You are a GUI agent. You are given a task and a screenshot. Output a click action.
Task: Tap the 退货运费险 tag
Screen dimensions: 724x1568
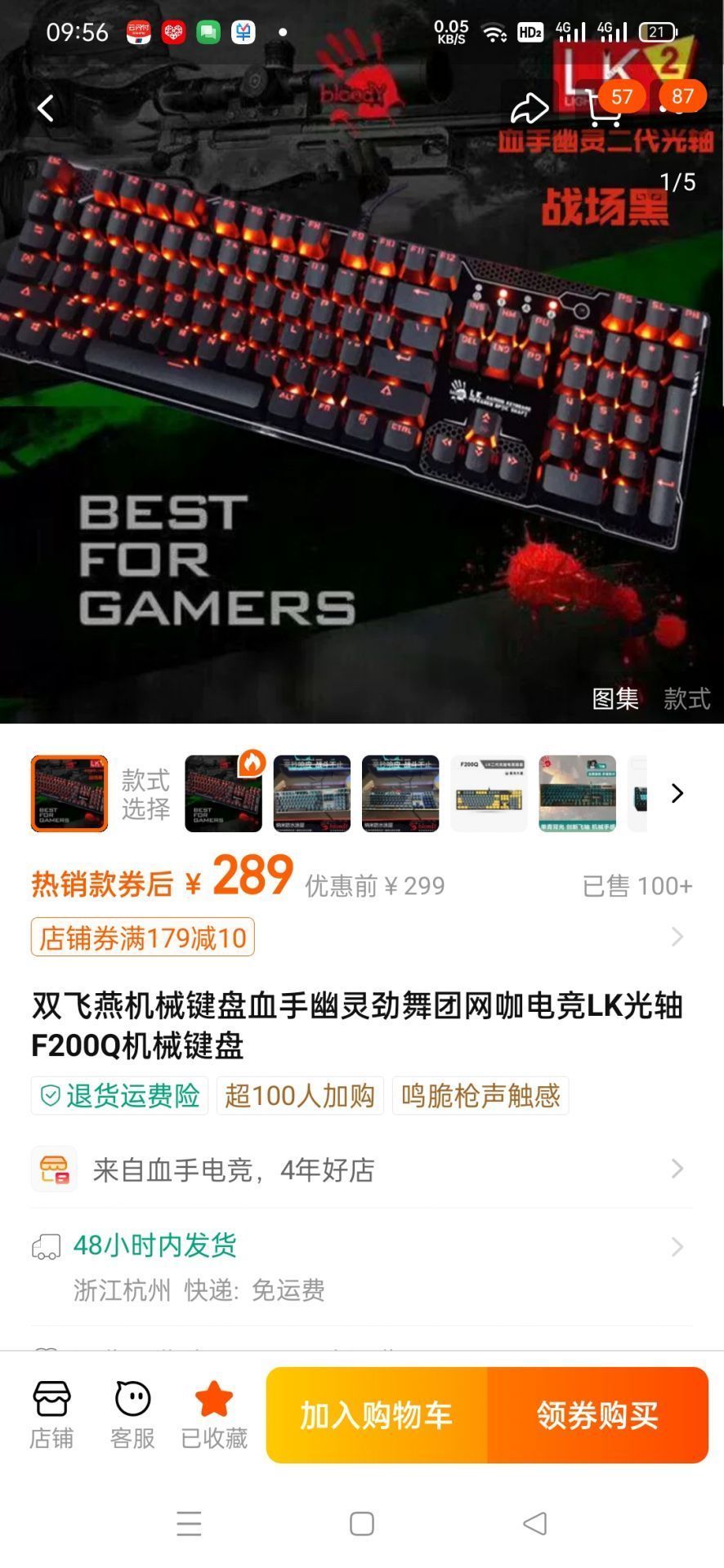[x=120, y=1095]
